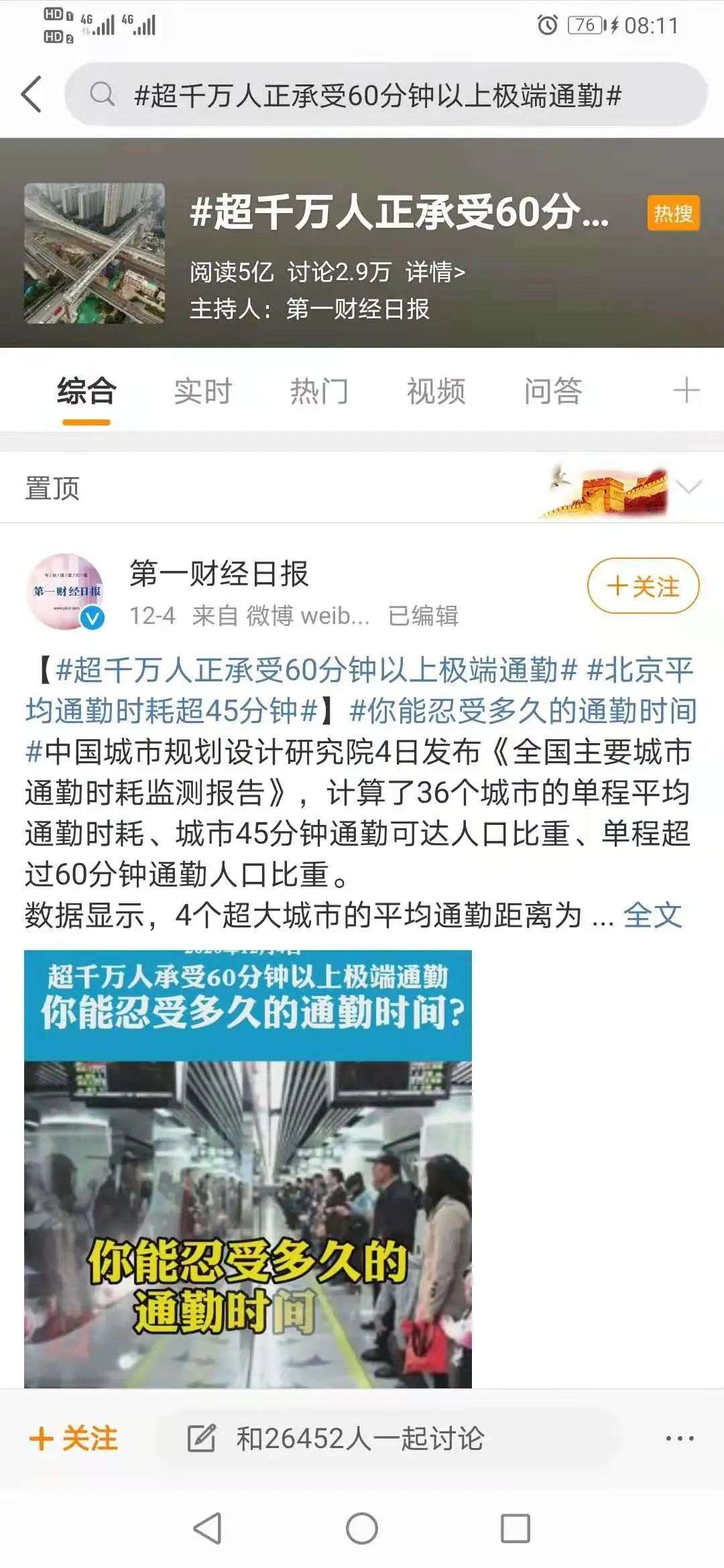
Task: Expand the post with 全文
Action: pyautogui.click(x=652, y=915)
